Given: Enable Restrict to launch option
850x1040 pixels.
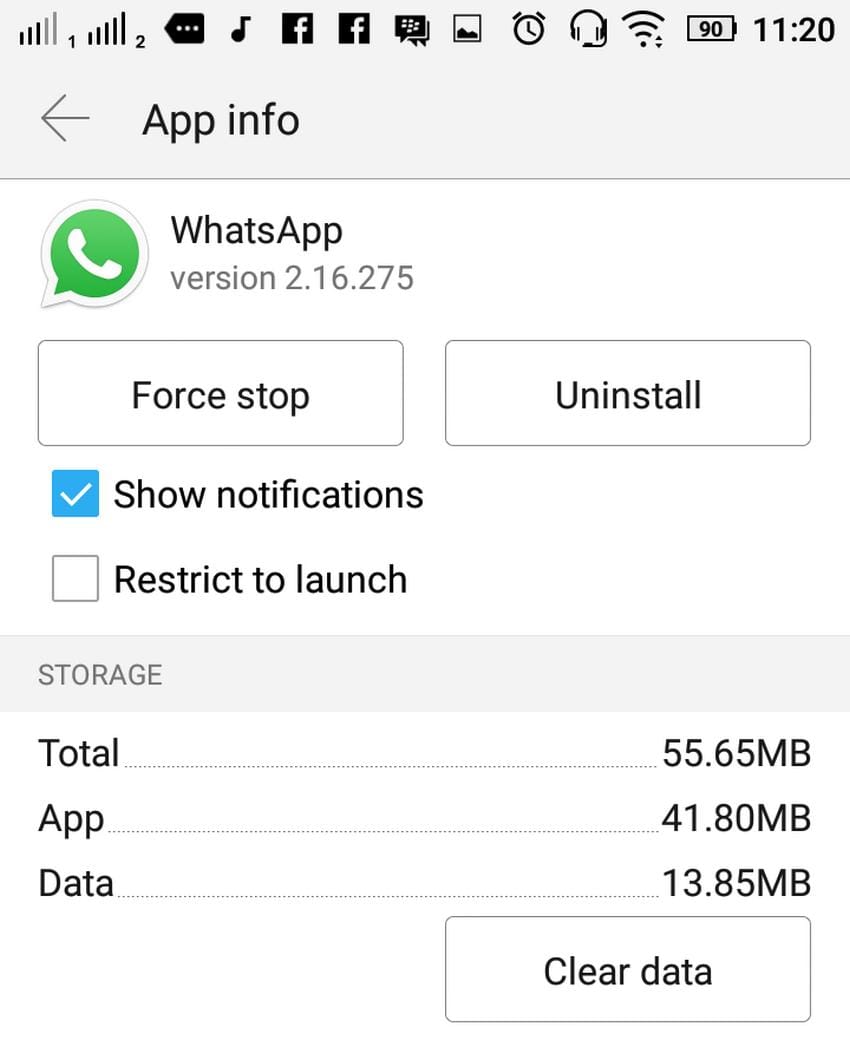Looking at the screenshot, I should [x=74, y=578].
